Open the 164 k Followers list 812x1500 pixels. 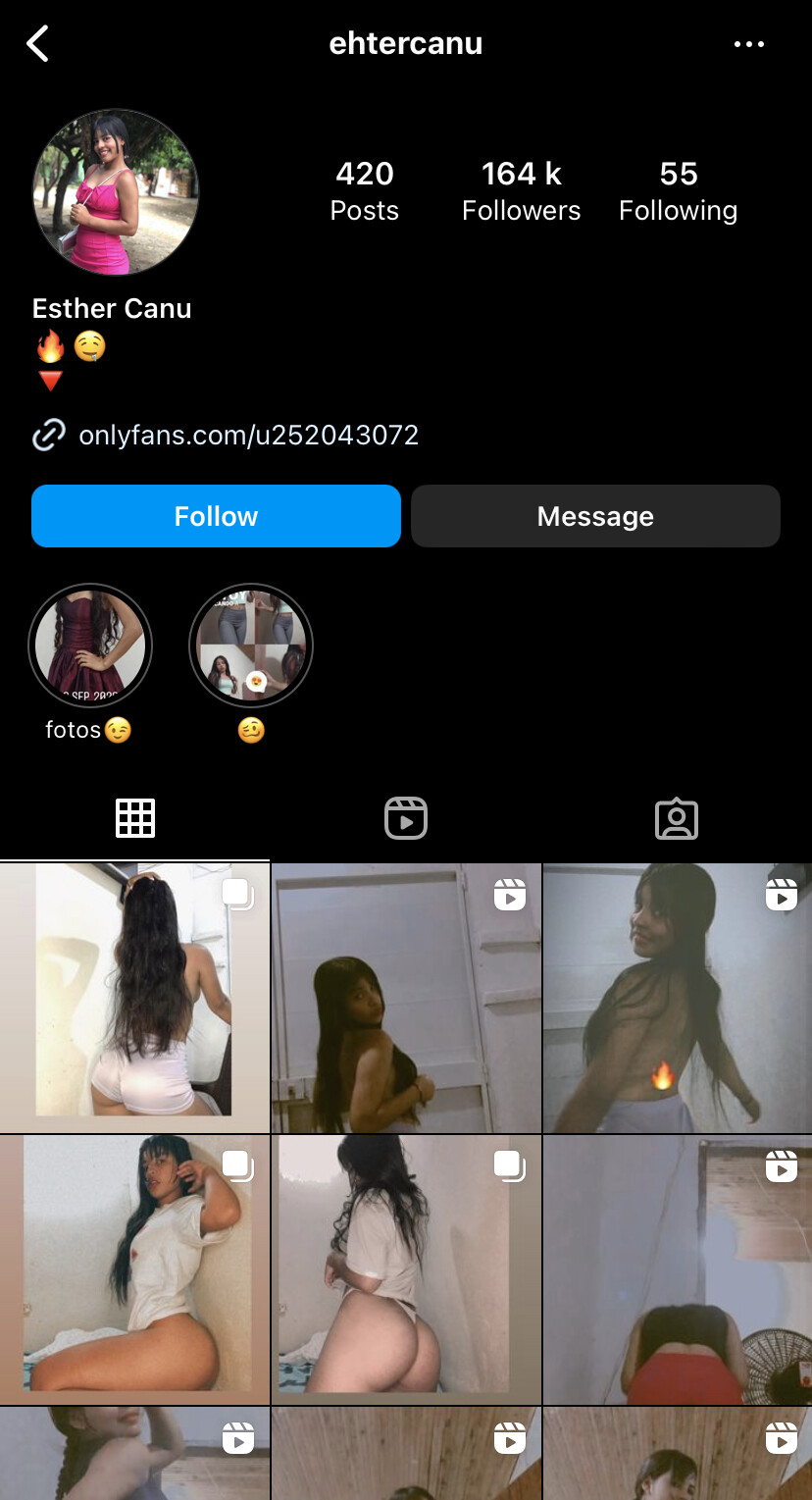tap(521, 190)
